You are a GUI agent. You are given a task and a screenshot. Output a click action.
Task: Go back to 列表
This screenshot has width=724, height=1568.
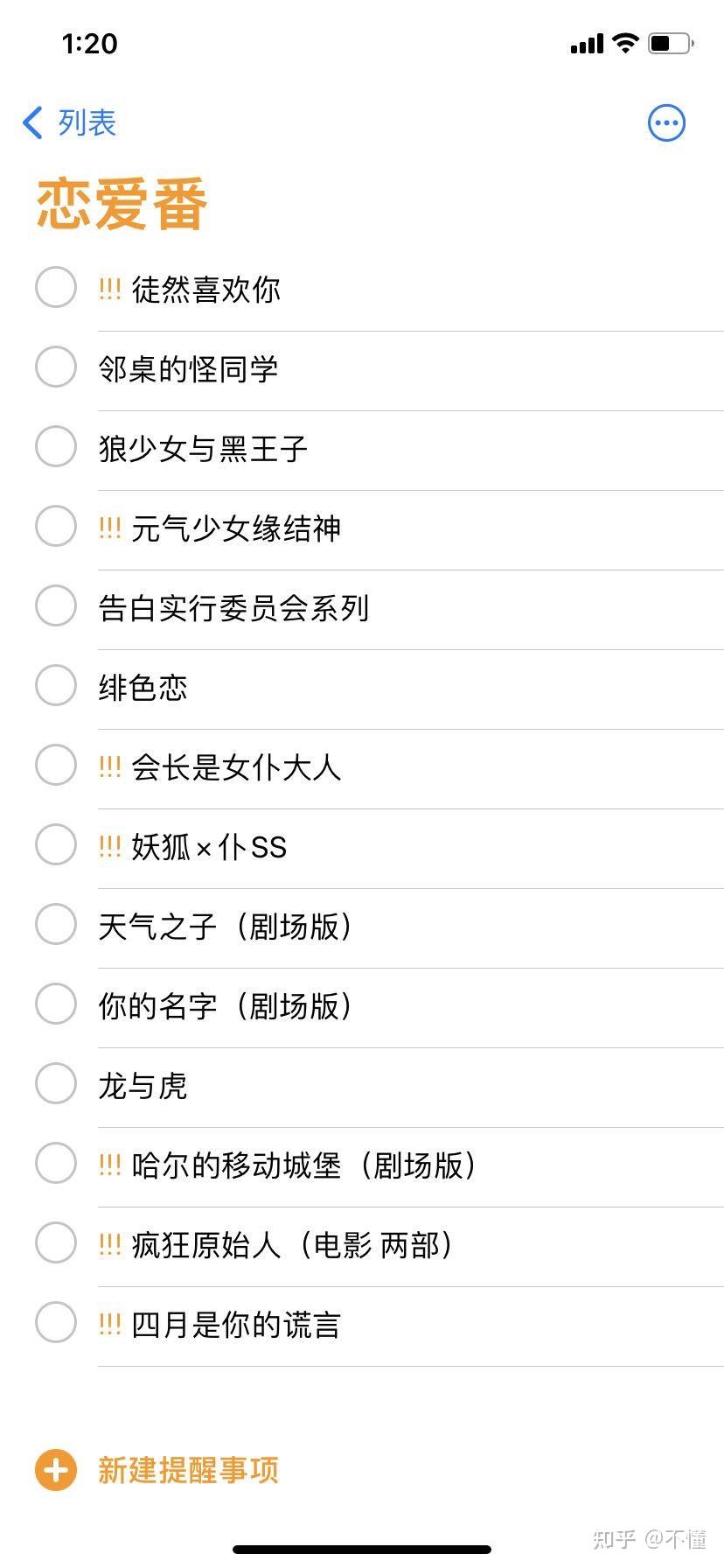pos(70,123)
